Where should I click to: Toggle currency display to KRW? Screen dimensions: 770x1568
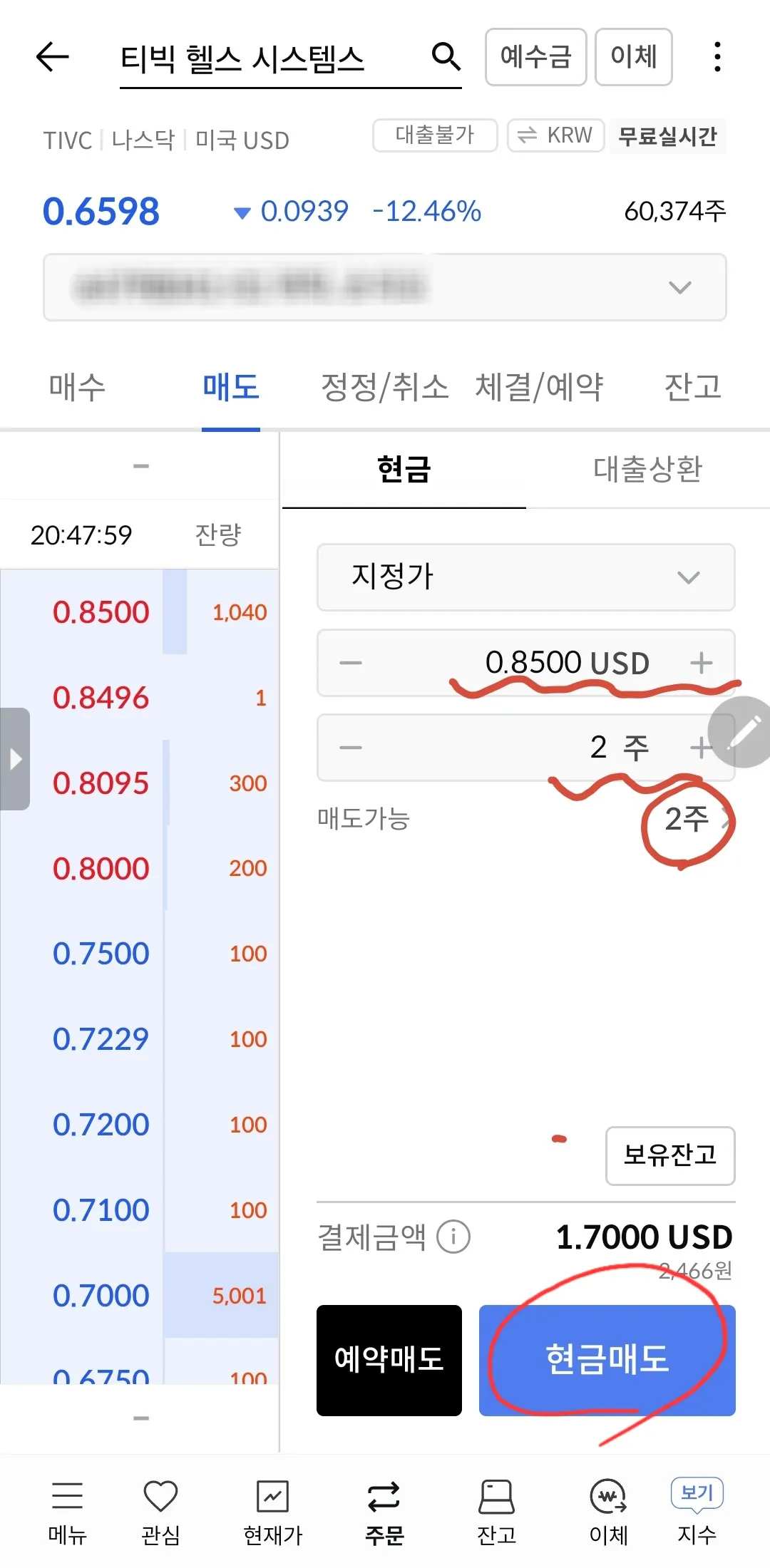[555, 135]
